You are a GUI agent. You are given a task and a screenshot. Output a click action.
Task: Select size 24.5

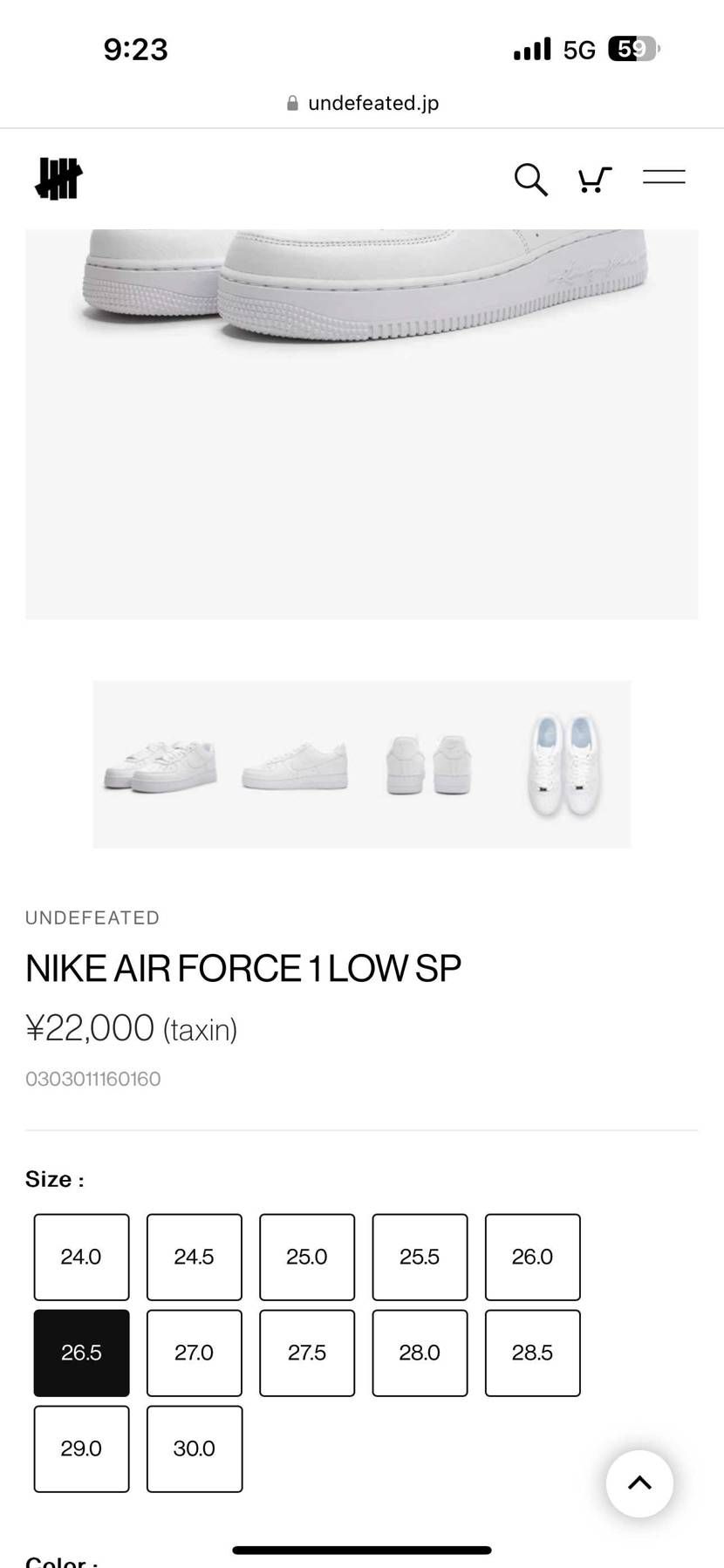coord(194,1257)
